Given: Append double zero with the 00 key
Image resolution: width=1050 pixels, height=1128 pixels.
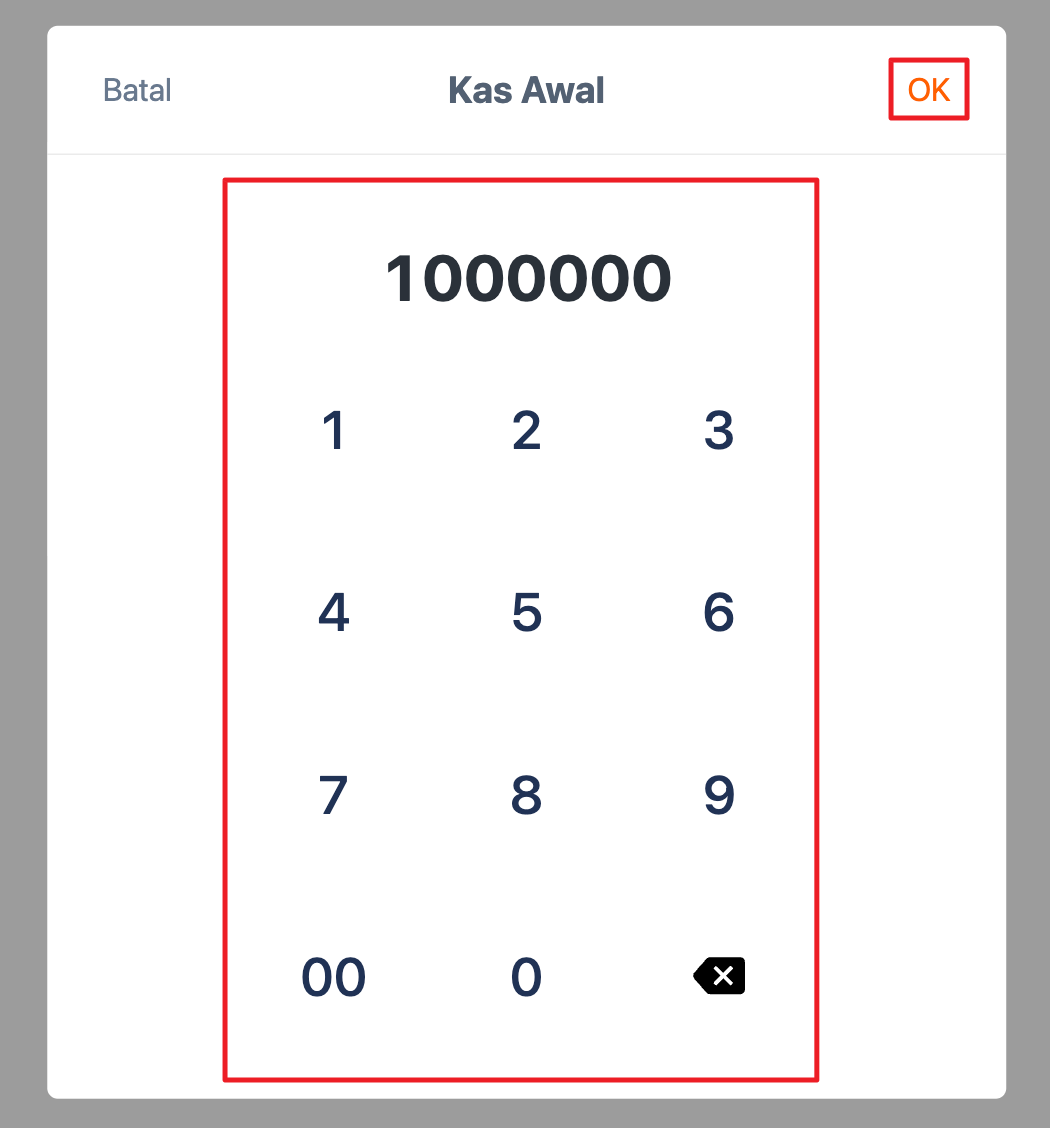Looking at the screenshot, I should tap(334, 977).
